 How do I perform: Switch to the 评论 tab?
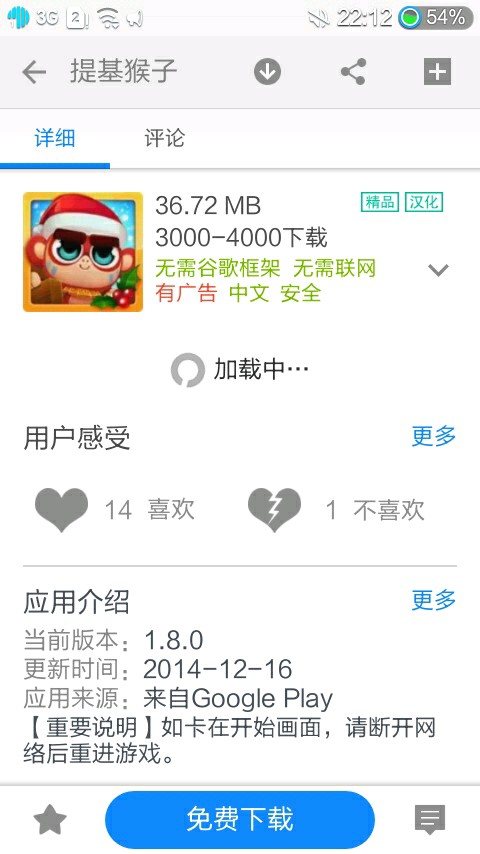click(x=164, y=138)
